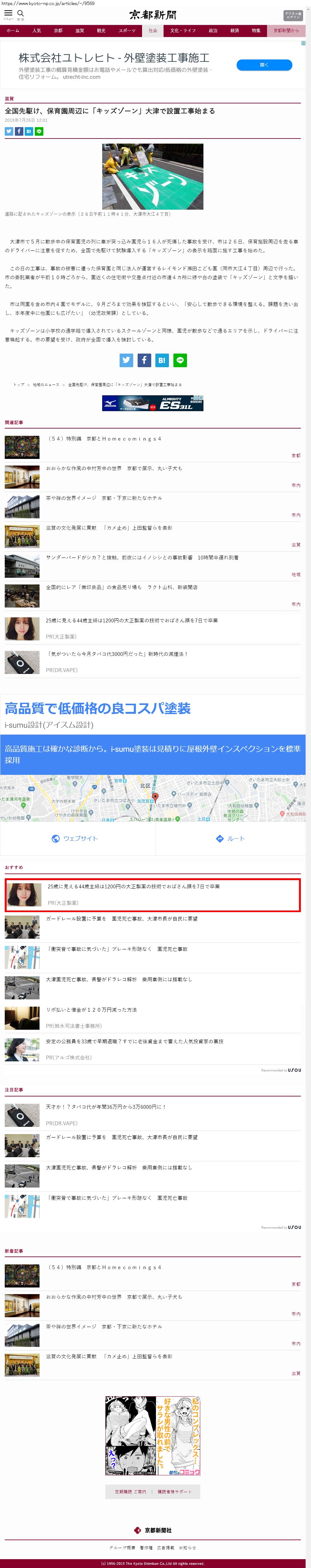
Task: Open 購読者様サポート link
Action: click(x=175, y=1491)
